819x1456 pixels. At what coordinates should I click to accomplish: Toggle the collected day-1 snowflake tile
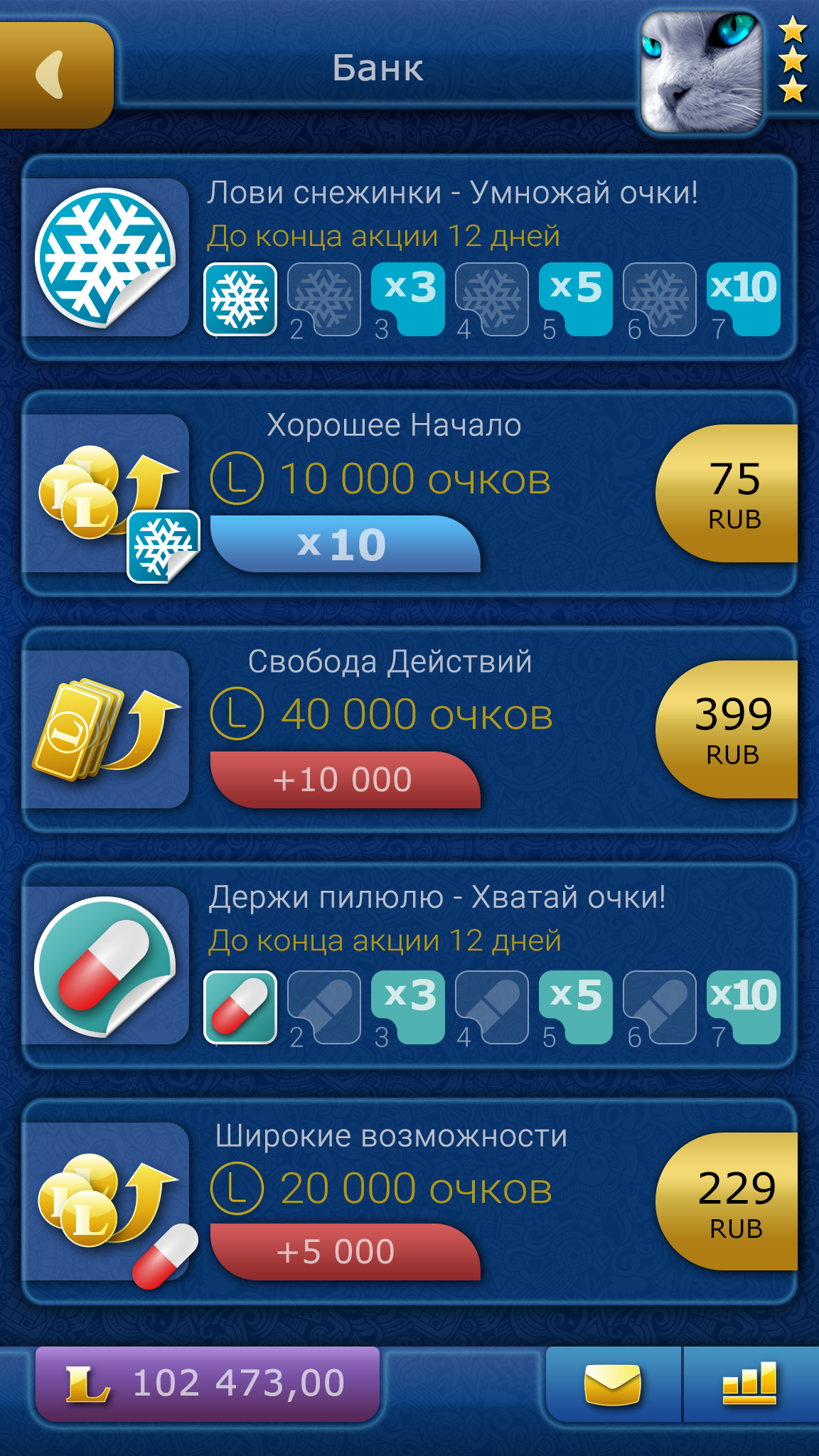242,299
